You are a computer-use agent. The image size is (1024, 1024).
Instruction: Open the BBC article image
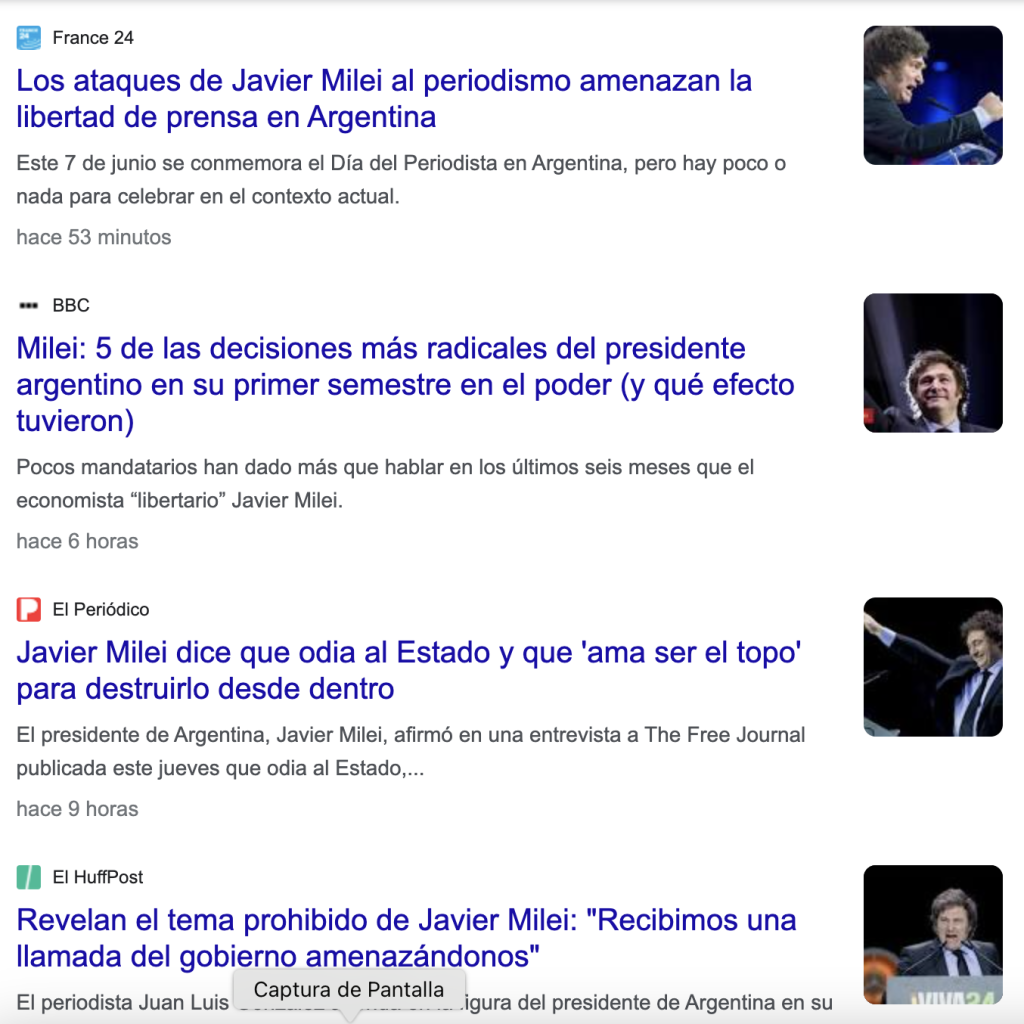[932, 363]
